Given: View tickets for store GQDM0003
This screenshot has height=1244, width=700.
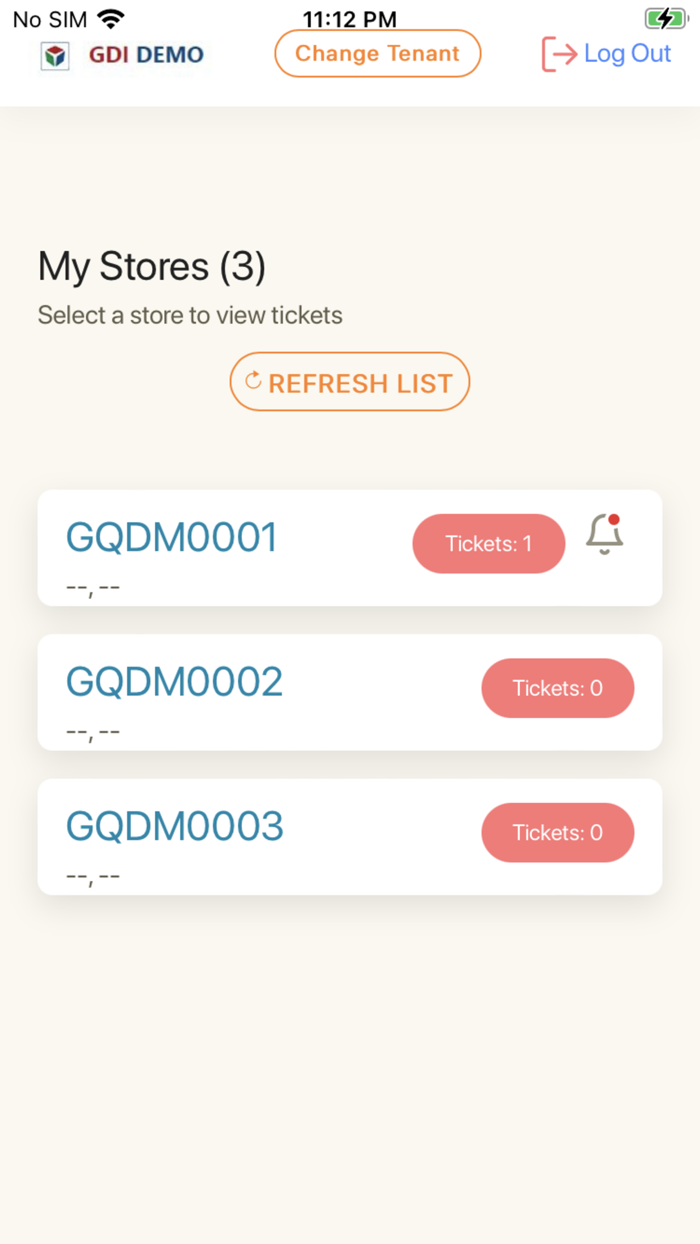Looking at the screenshot, I should (x=557, y=832).
